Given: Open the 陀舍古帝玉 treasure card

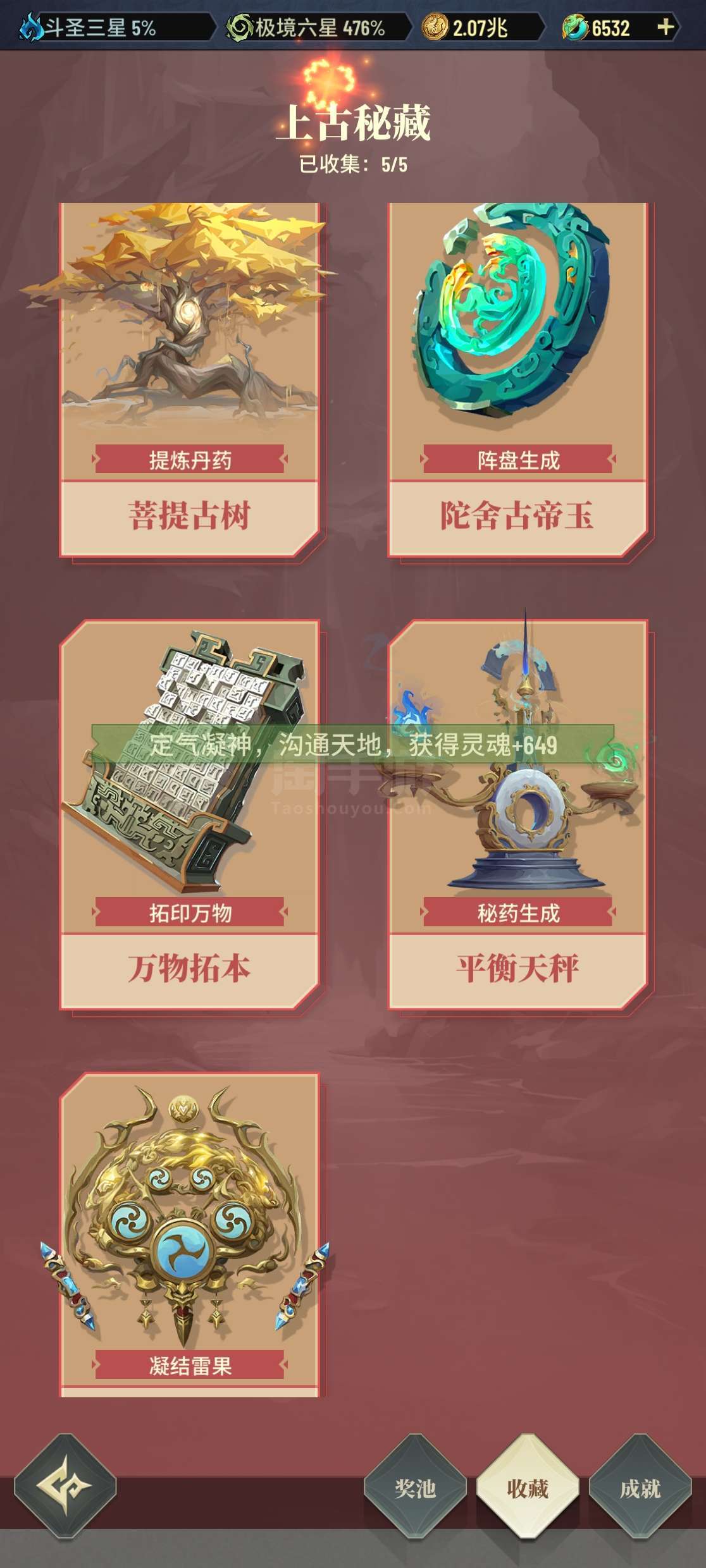Looking at the screenshot, I should pos(517,380).
